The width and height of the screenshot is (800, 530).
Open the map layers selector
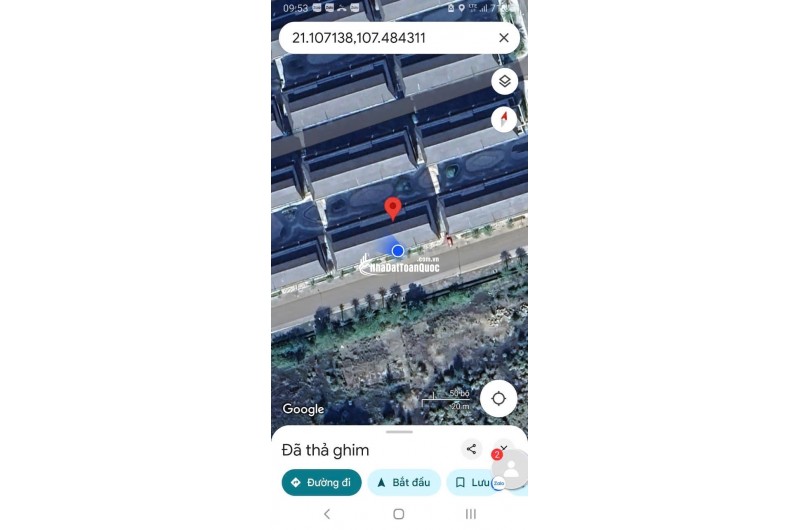505,81
